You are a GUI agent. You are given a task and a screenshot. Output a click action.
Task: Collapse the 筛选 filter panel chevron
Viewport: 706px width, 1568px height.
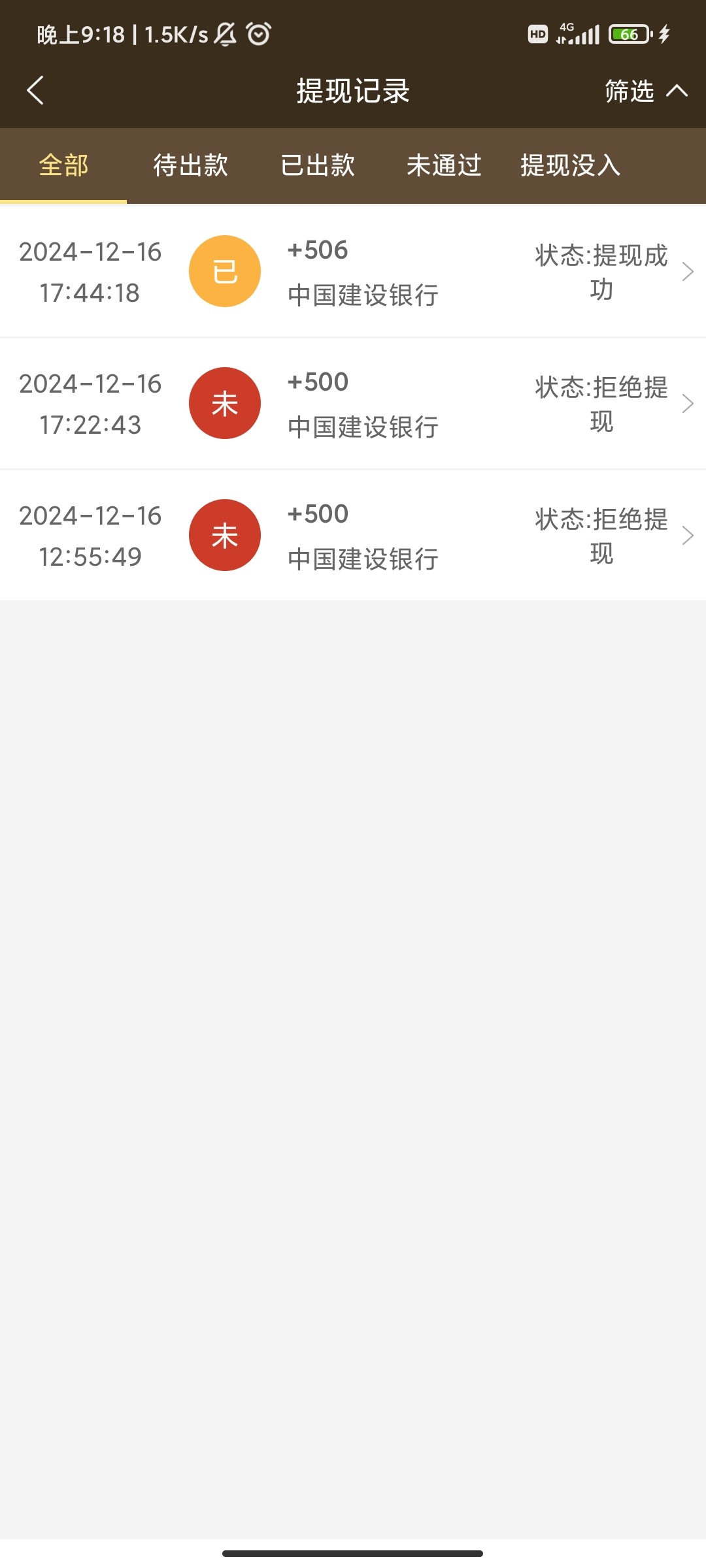677,91
